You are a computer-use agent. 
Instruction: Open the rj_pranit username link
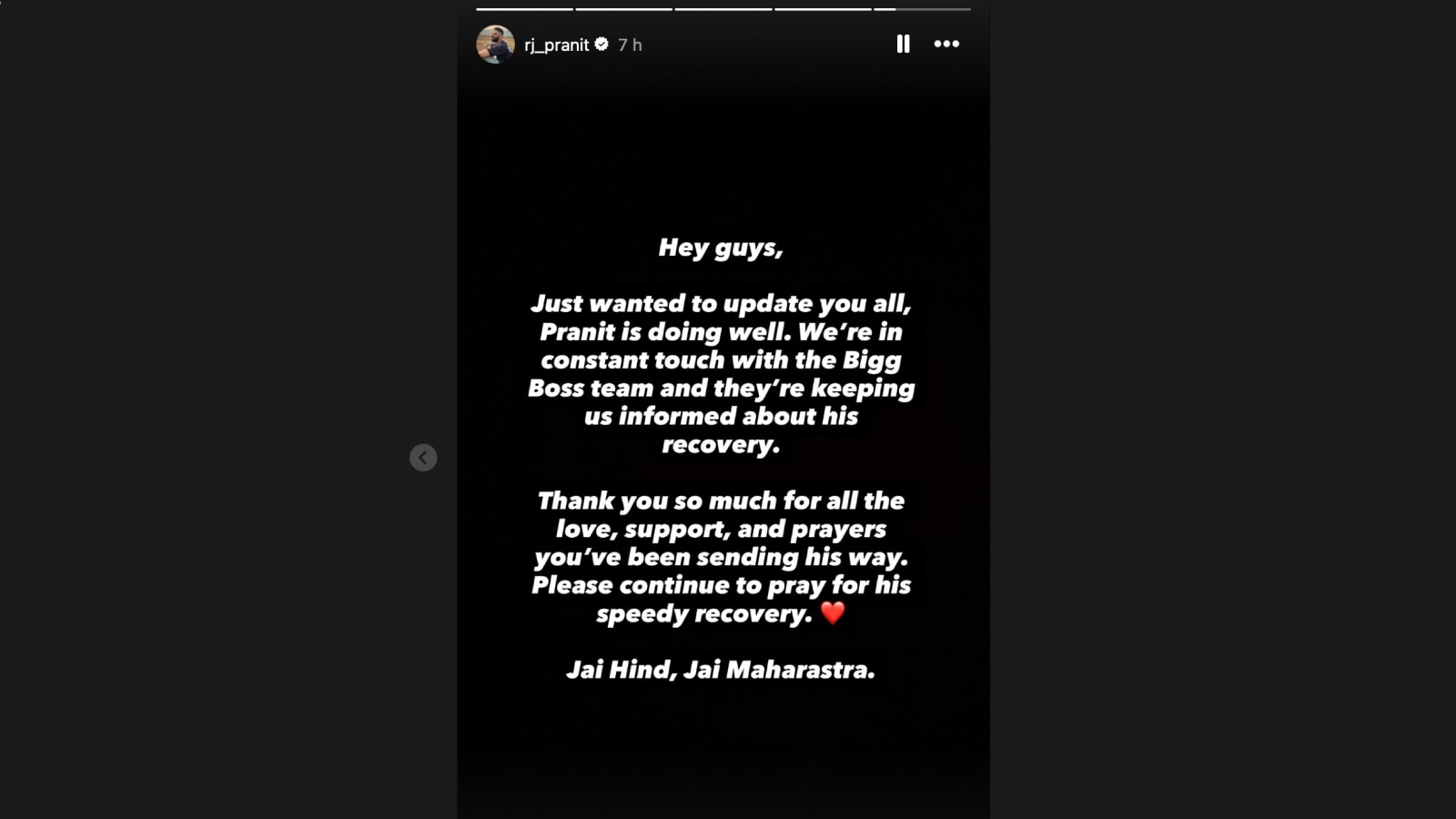point(556,45)
